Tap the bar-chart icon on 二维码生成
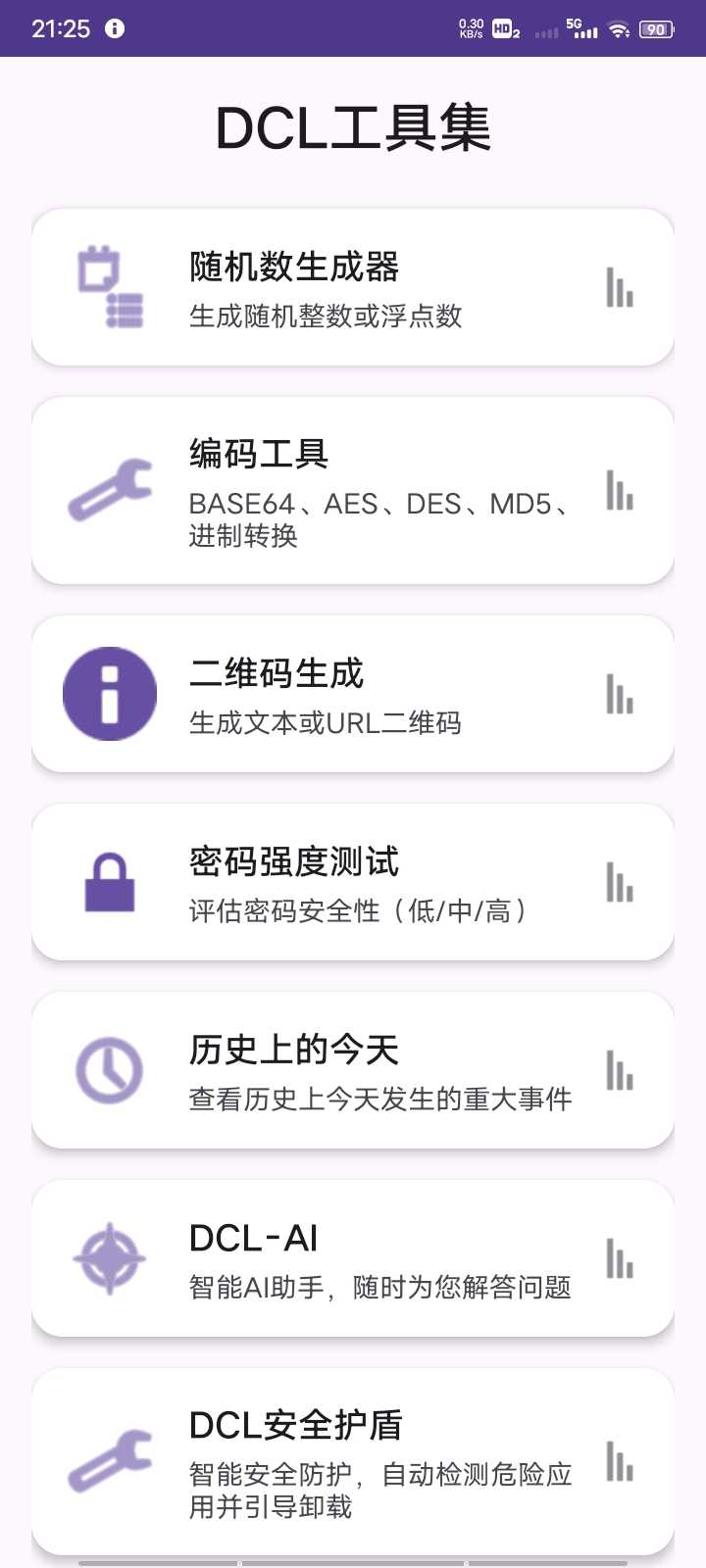 [620, 694]
